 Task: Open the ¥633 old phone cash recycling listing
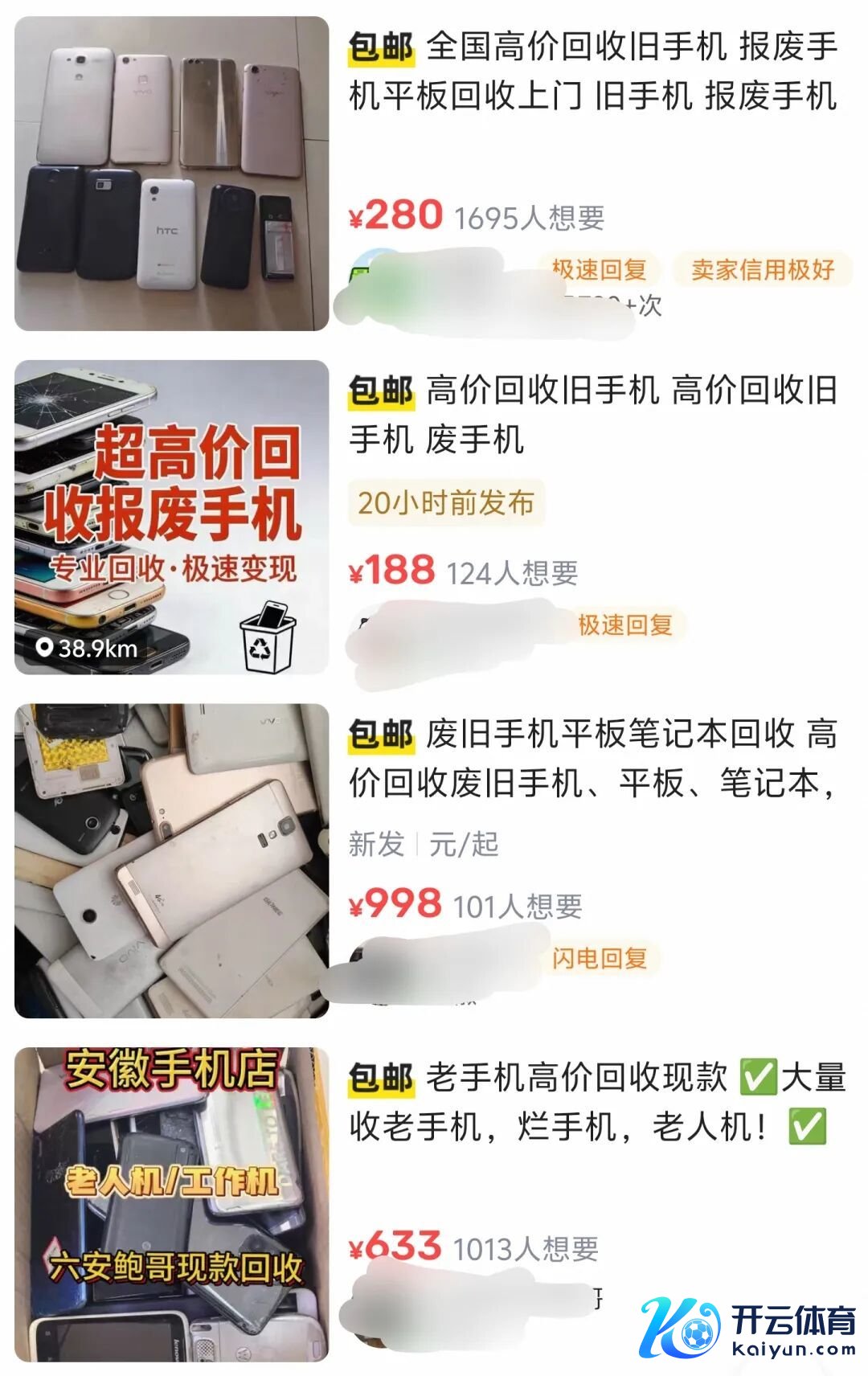tap(593, 1102)
